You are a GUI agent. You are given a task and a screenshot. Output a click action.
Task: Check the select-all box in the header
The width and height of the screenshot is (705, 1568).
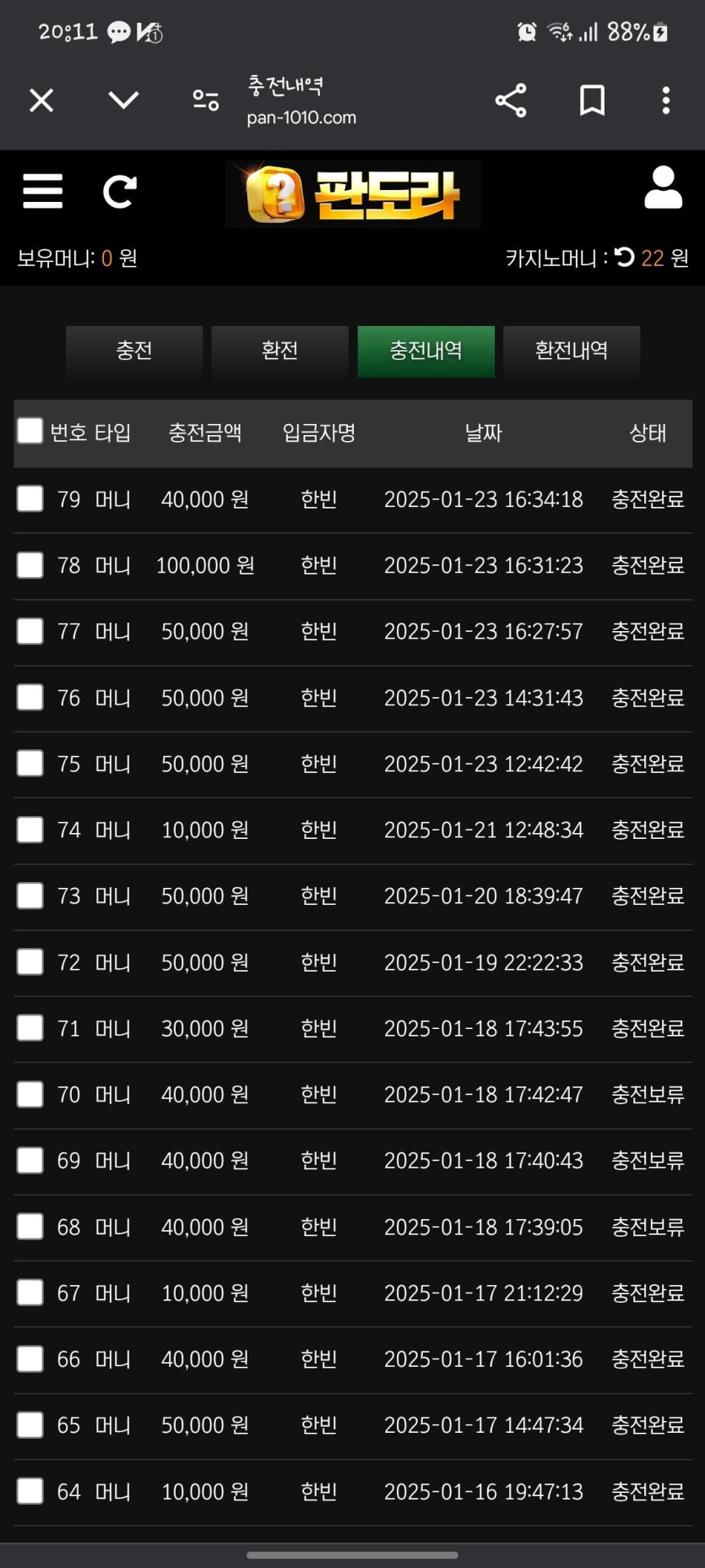(x=30, y=431)
